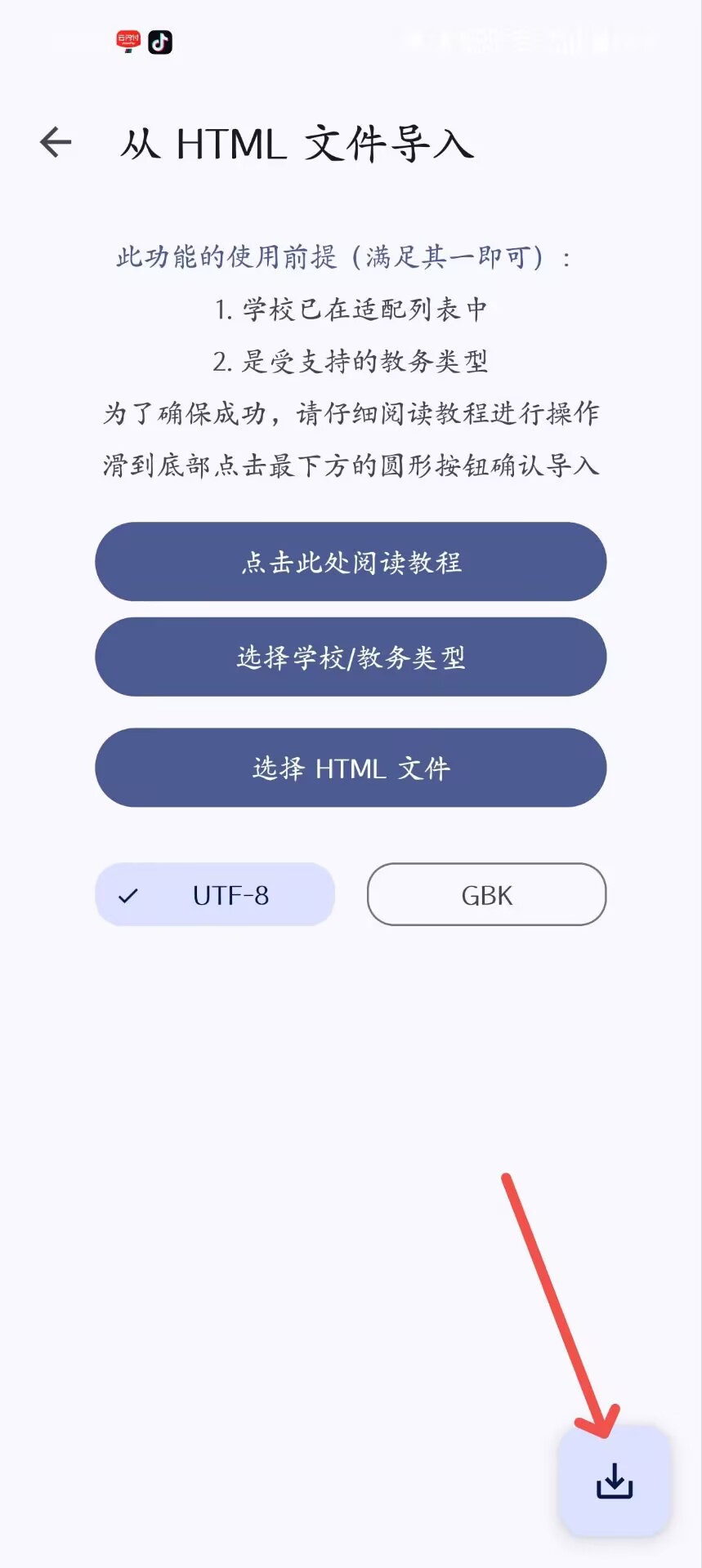Confirm import with the download floating button
Screen dimensions: 702x1568
[x=615, y=1481]
